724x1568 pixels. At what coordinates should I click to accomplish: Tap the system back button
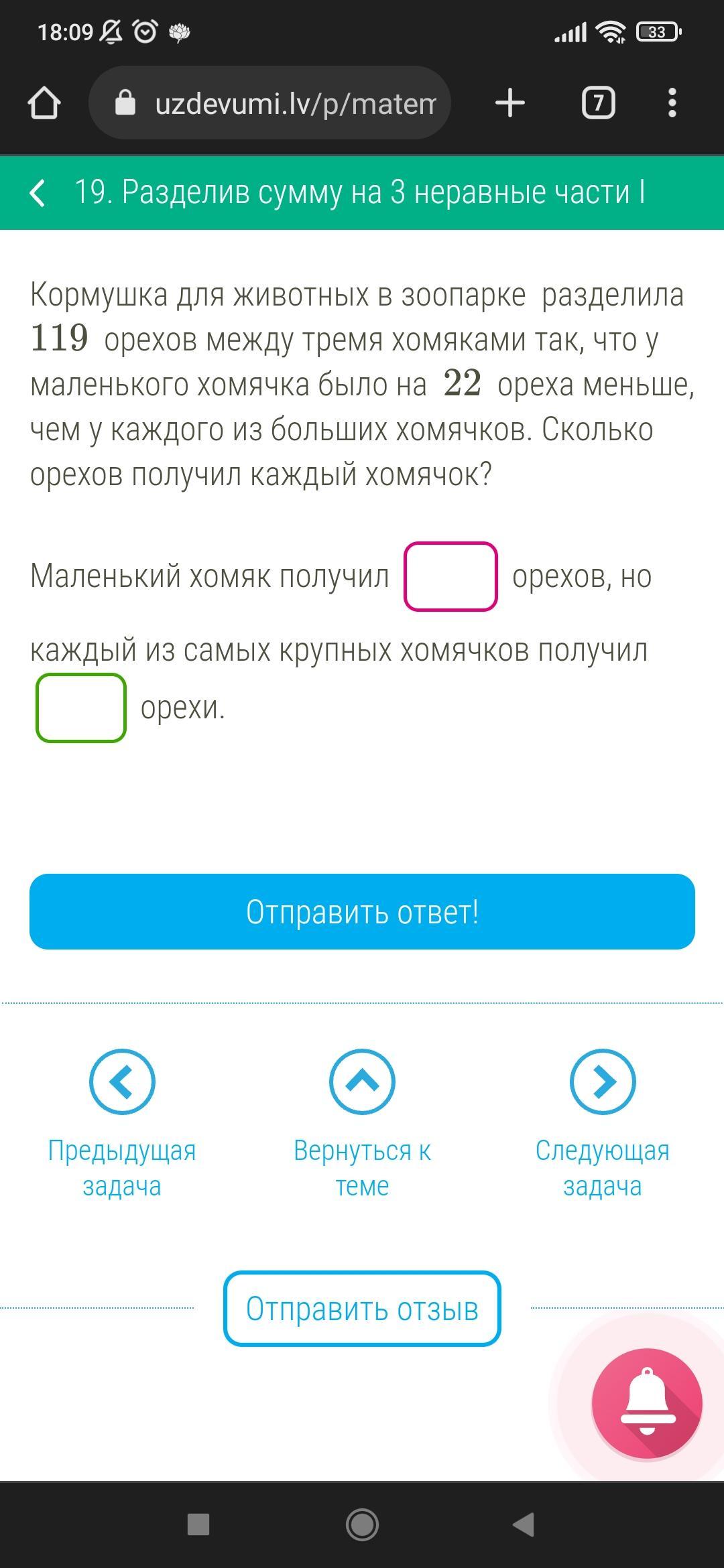pyautogui.click(x=524, y=1525)
